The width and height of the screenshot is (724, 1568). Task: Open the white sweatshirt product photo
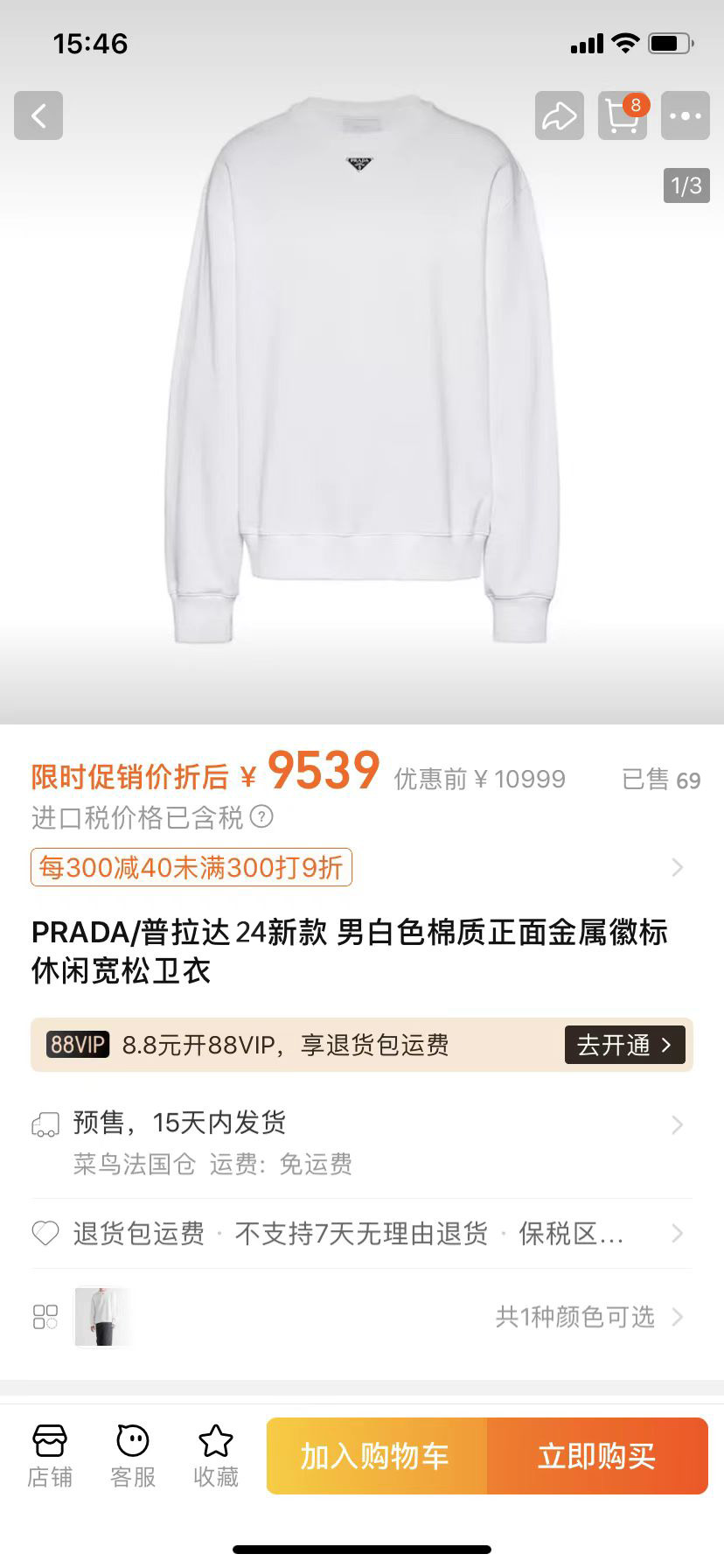tap(362, 367)
